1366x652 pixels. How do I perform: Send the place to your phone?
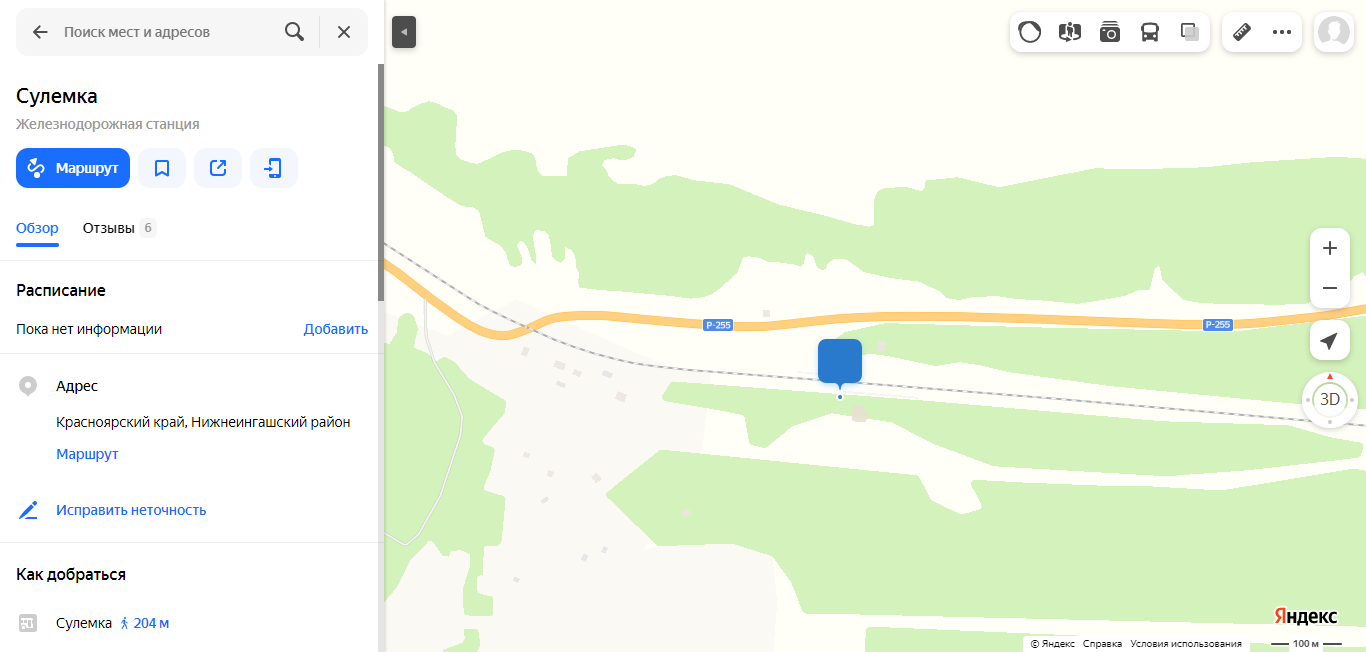point(274,168)
